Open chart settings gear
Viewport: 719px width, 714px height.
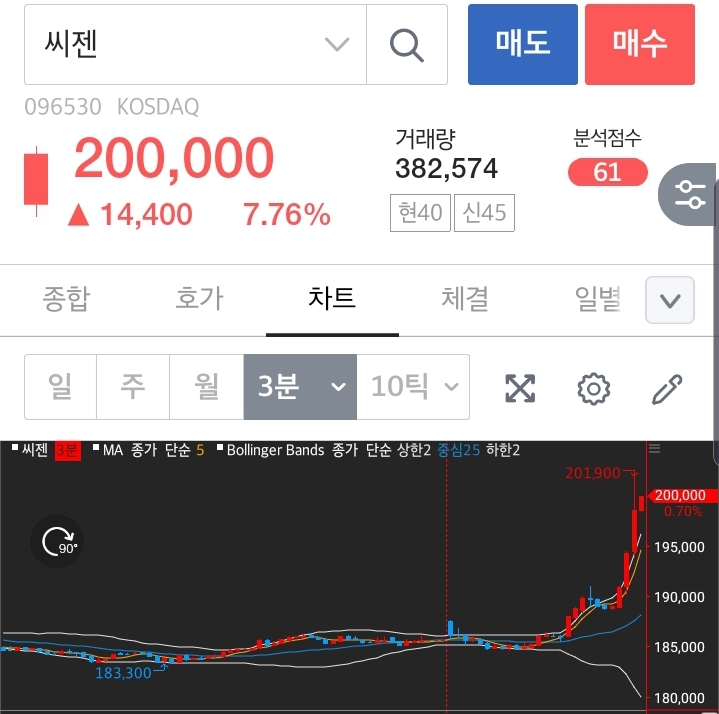pyautogui.click(x=594, y=388)
